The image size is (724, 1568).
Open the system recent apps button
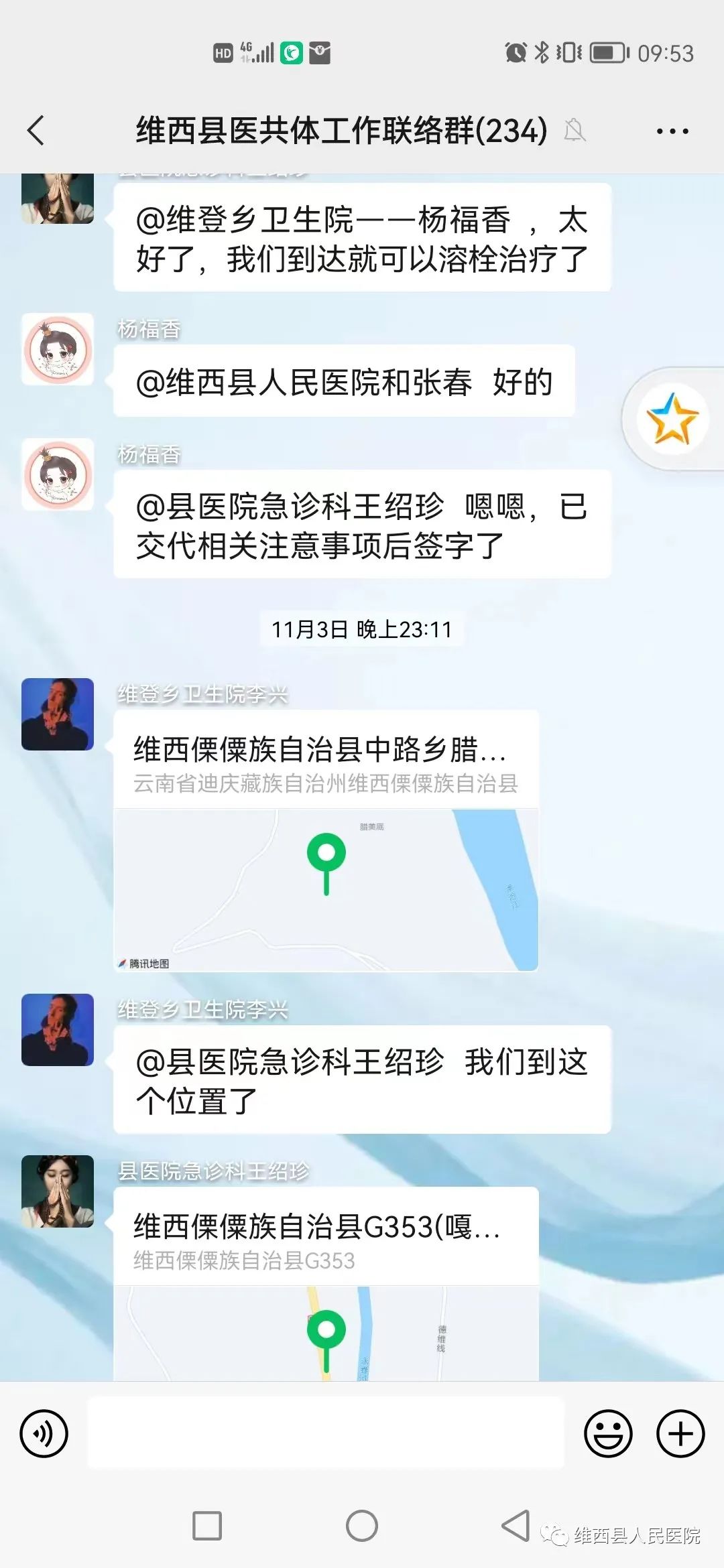pos(207,1526)
